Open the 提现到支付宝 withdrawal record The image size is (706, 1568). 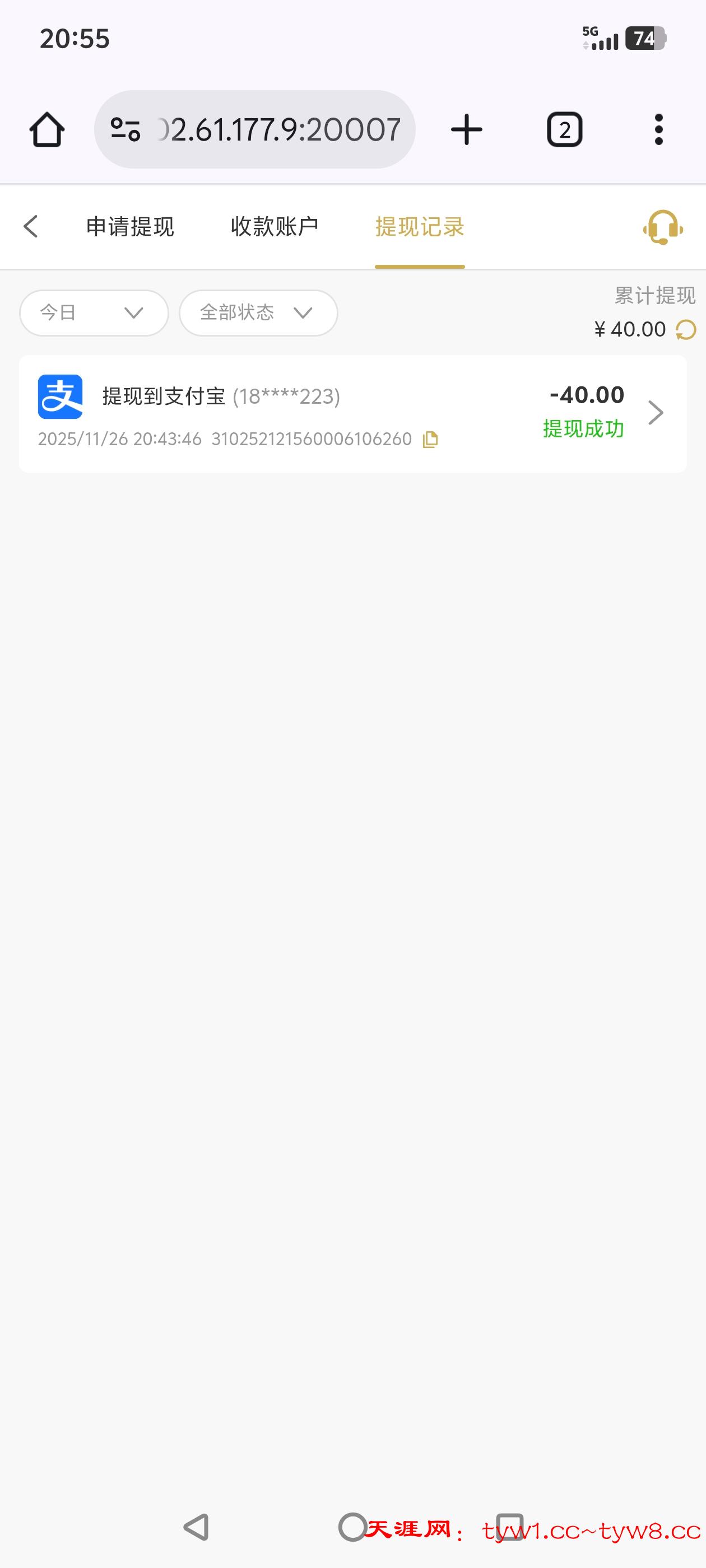tap(352, 413)
